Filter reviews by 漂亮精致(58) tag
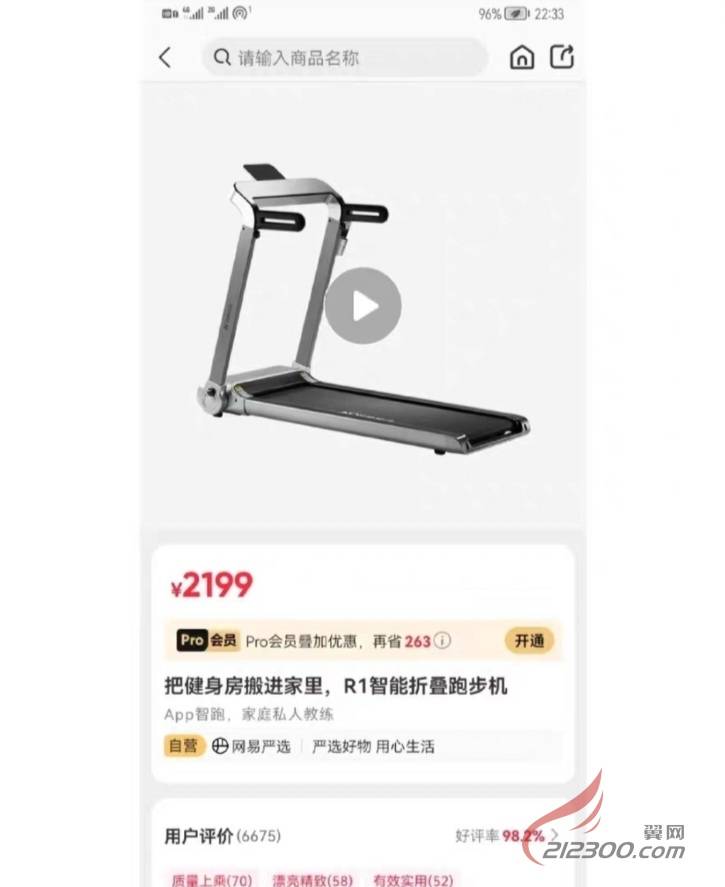The width and height of the screenshot is (725, 887). click(x=312, y=880)
